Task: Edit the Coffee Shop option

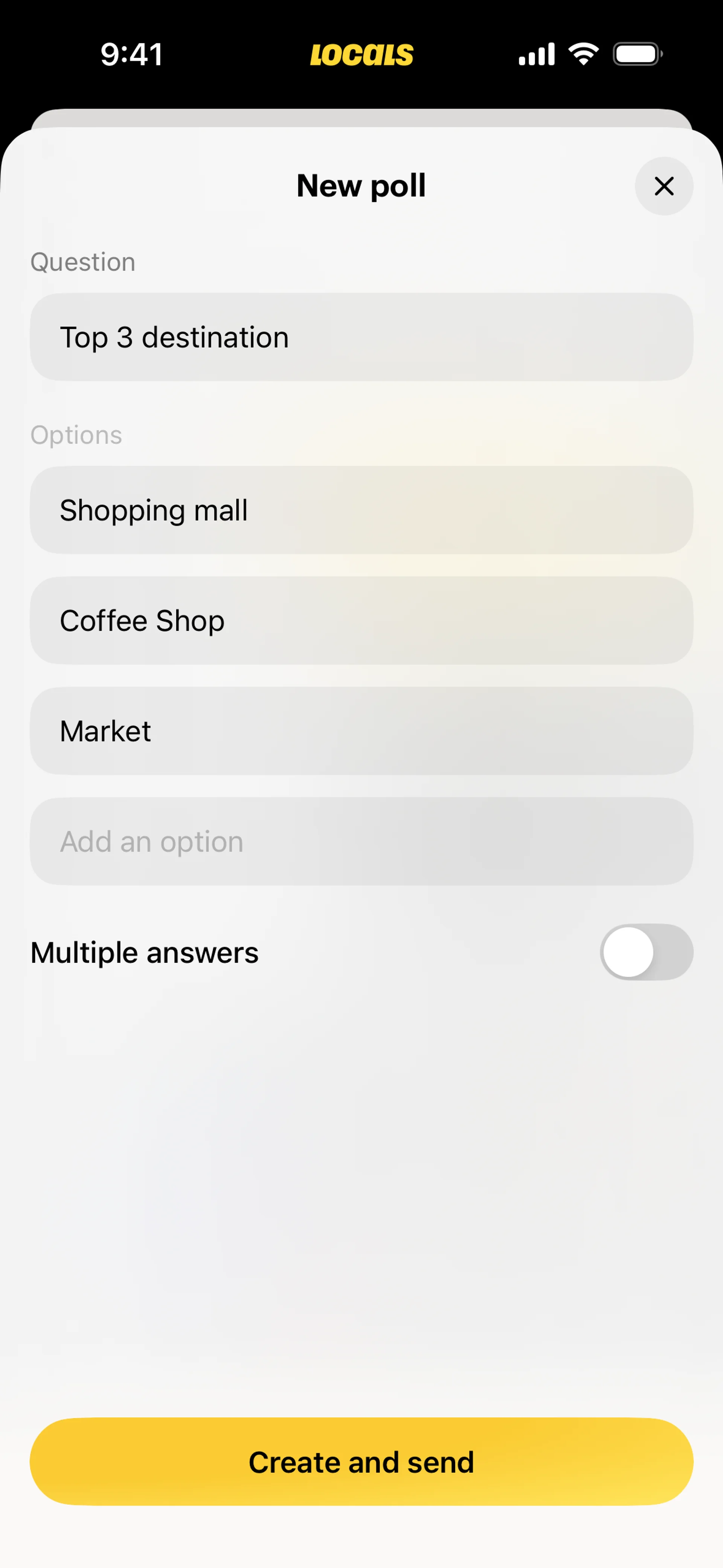Action: [361, 621]
